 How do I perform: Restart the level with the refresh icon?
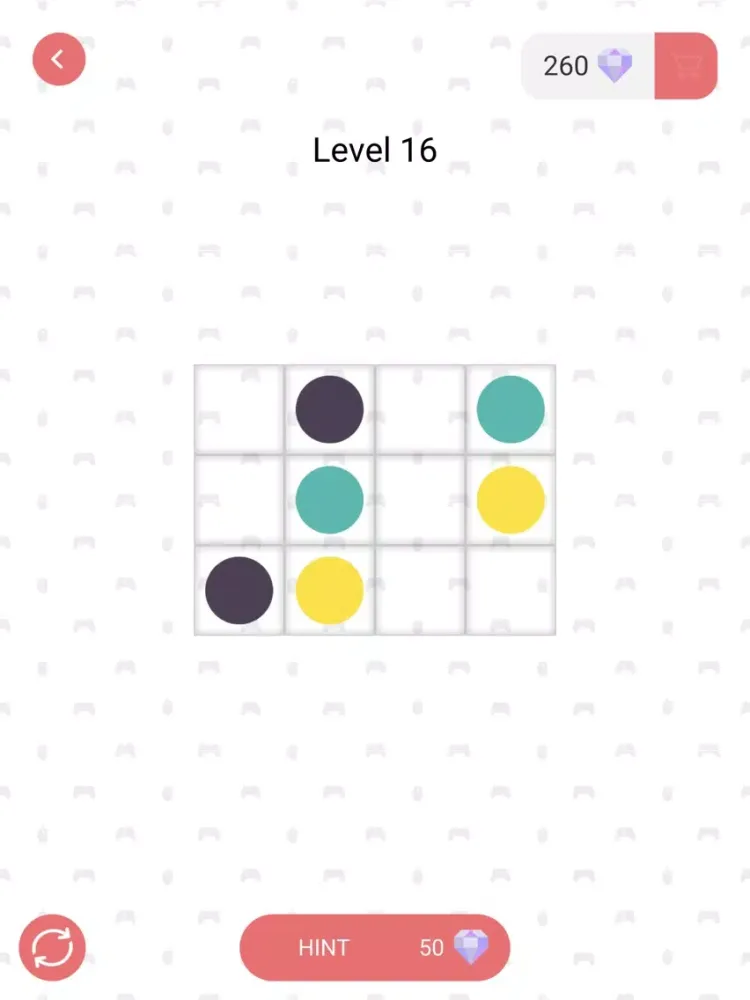click(52, 947)
